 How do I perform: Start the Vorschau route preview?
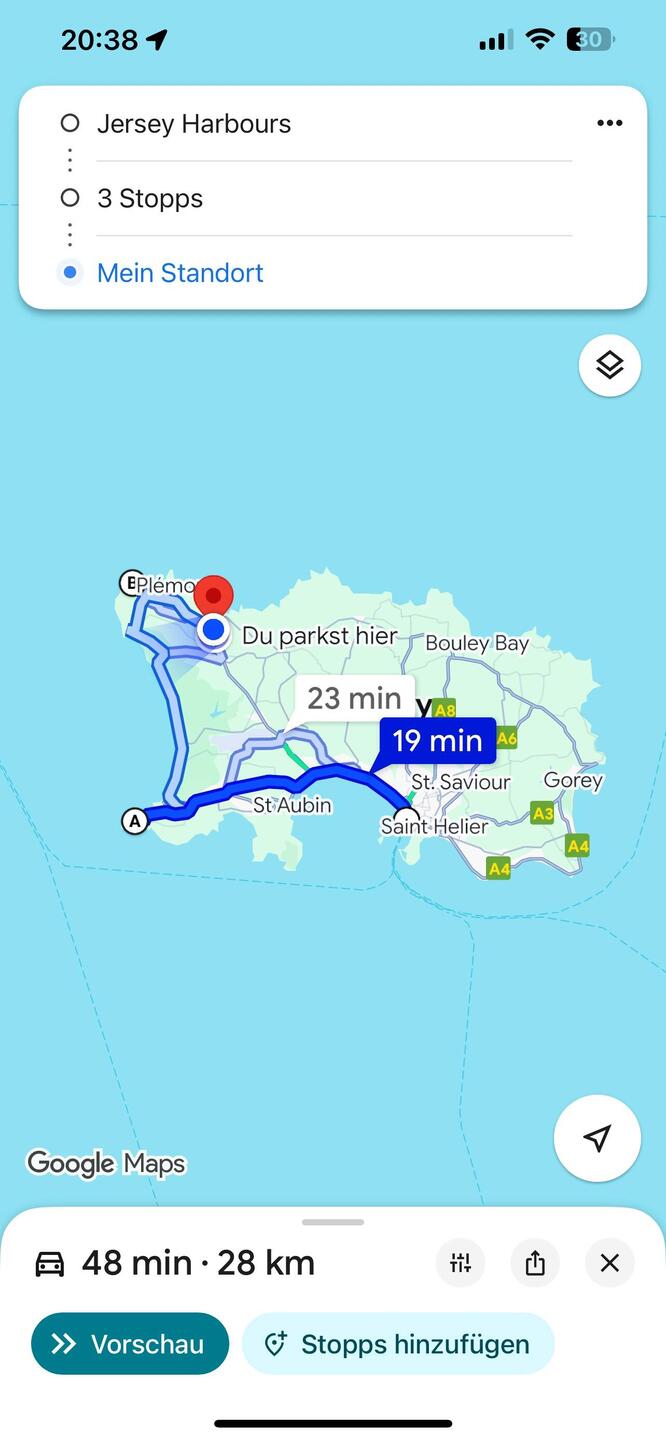130,1344
